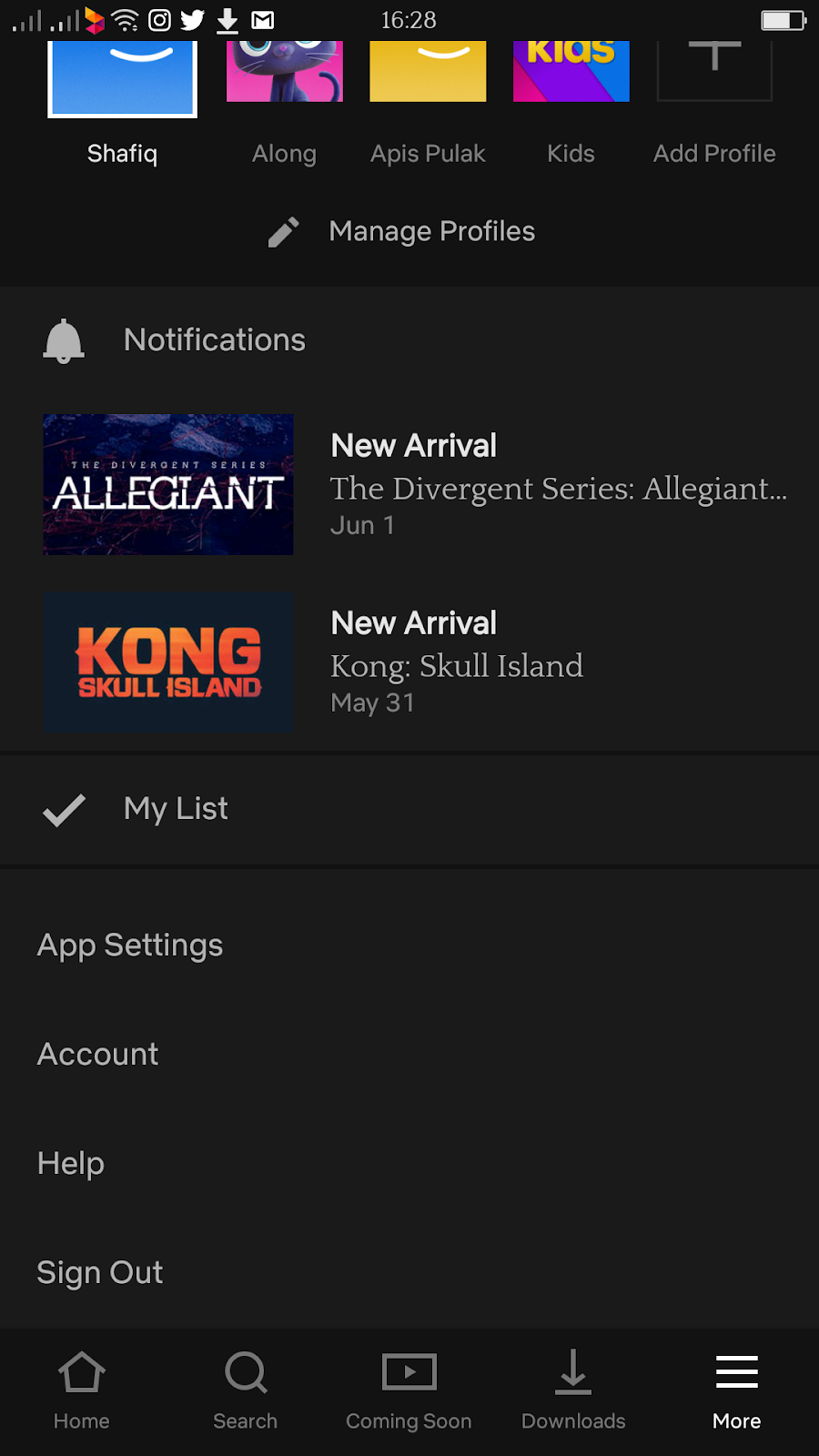This screenshot has height=1456, width=819.
Task: Open the Allegiant notification thumbnail
Action: [167, 484]
